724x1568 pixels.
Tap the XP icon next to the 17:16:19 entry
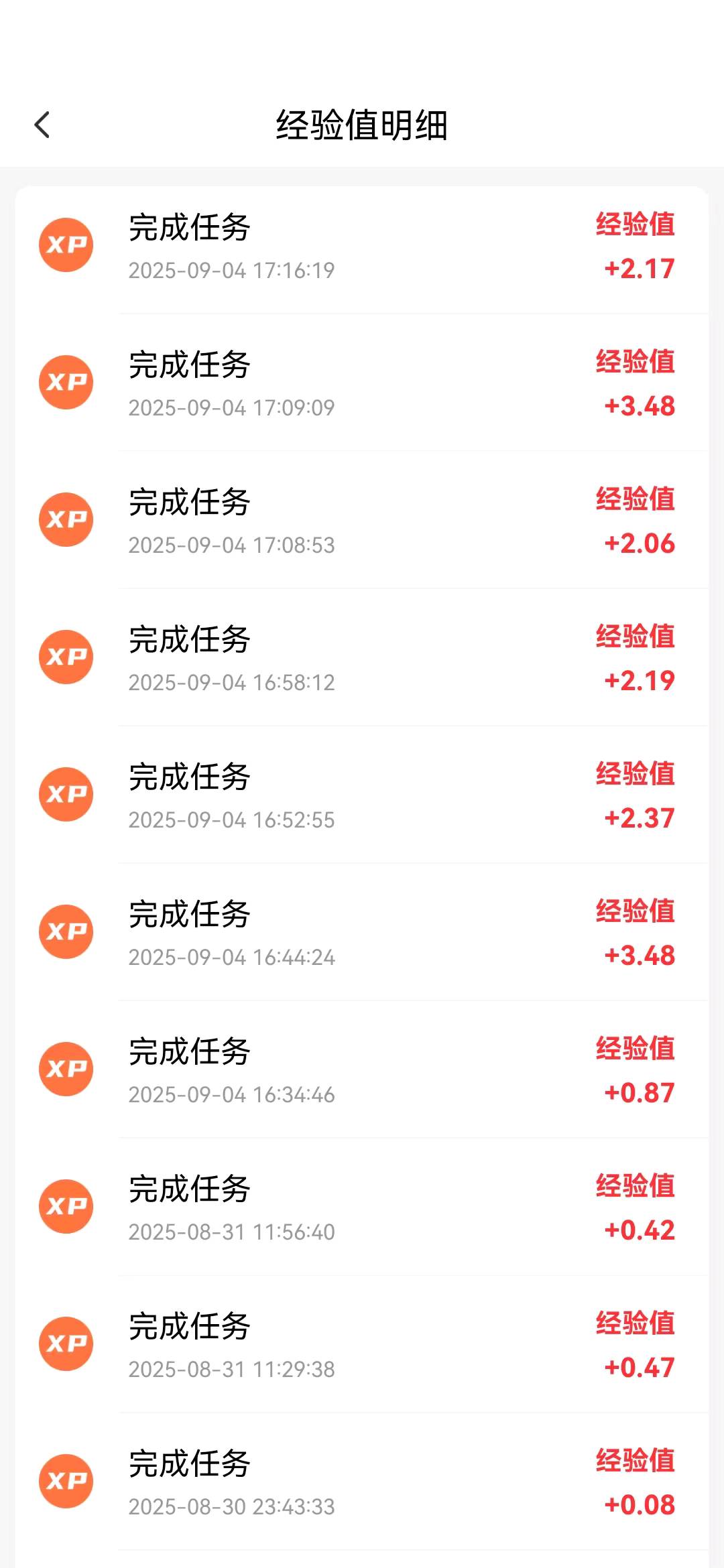click(x=66, y=244)
